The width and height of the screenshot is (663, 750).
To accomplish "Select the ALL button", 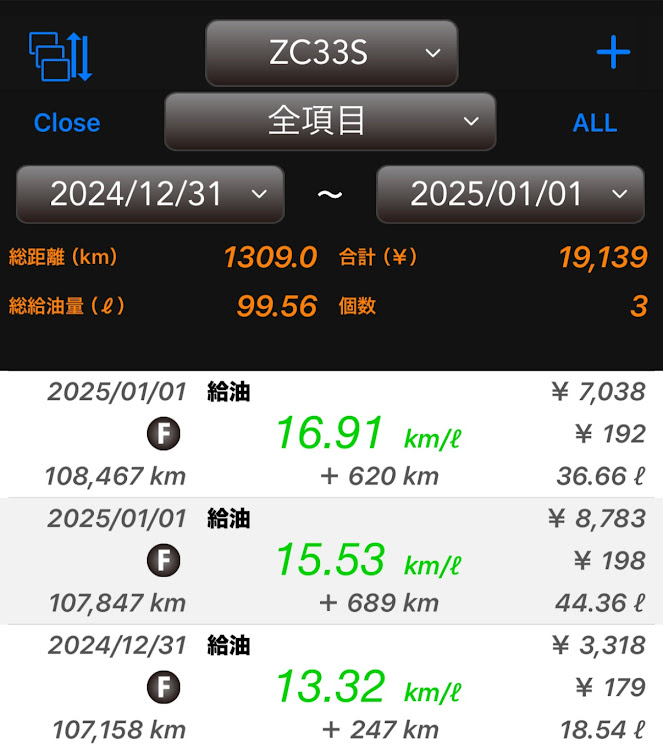I will click(x=594, y=123).
